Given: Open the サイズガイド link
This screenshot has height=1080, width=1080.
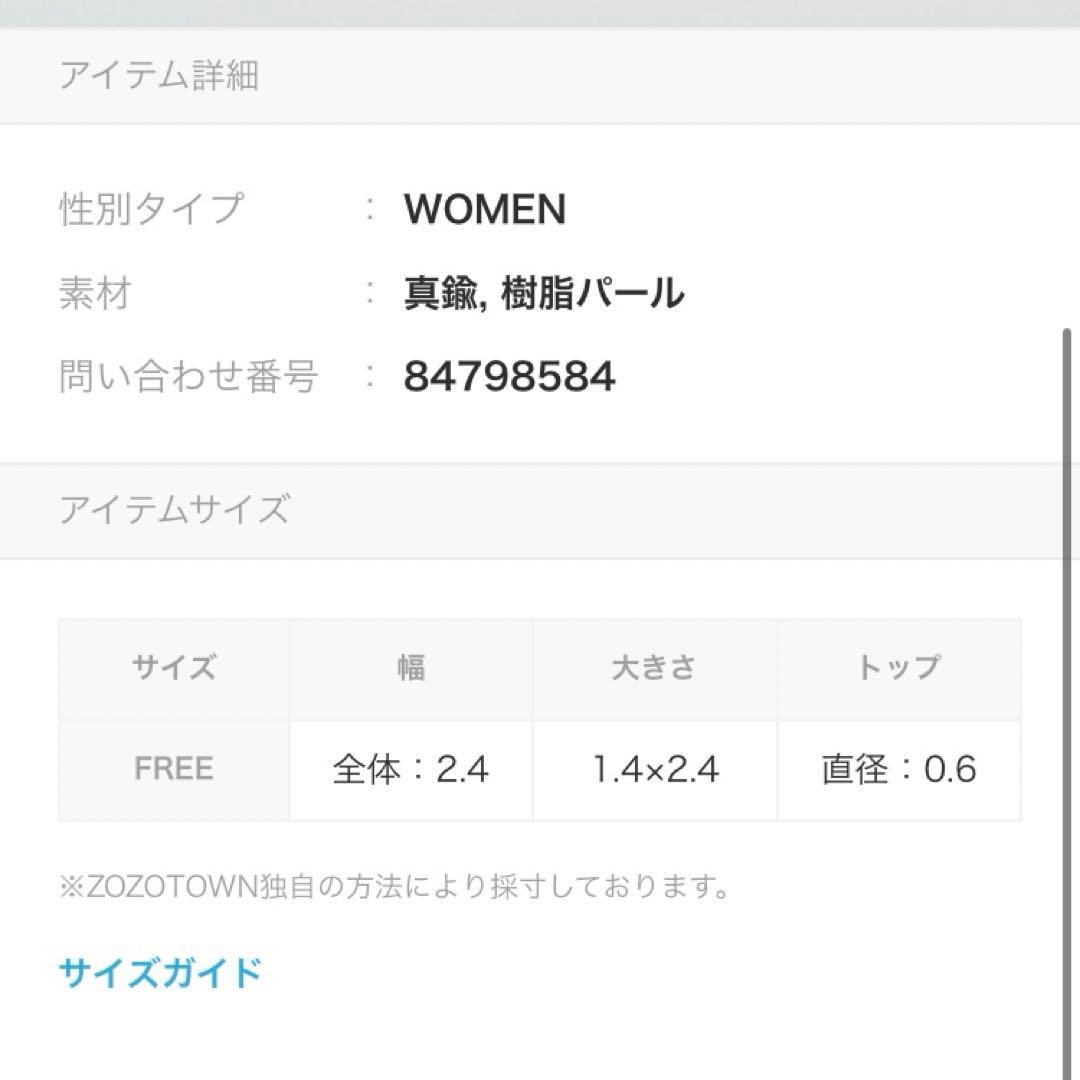Looking at the screenshot, I should (x=160, y=972).
